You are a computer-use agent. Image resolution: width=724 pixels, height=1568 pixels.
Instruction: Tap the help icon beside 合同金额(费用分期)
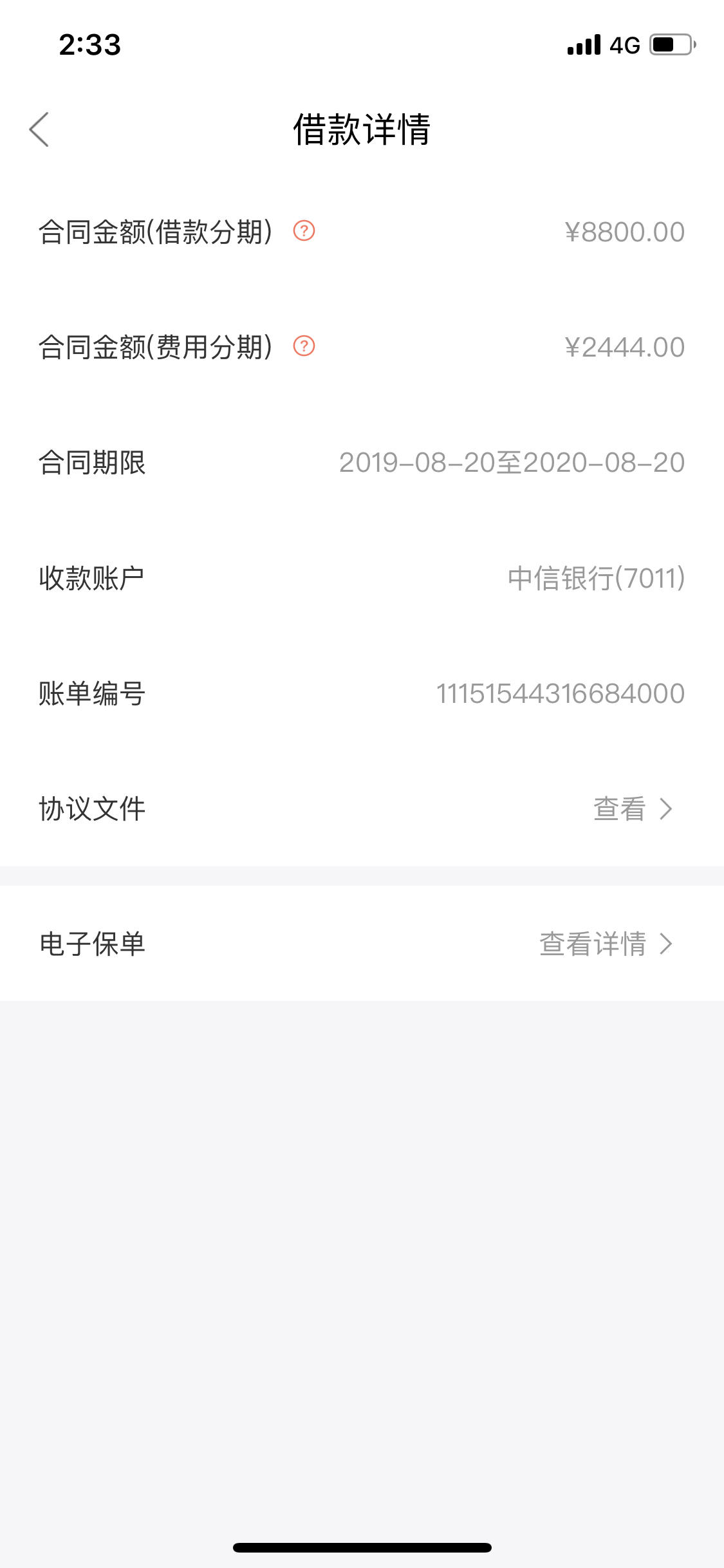pos(304,346)
